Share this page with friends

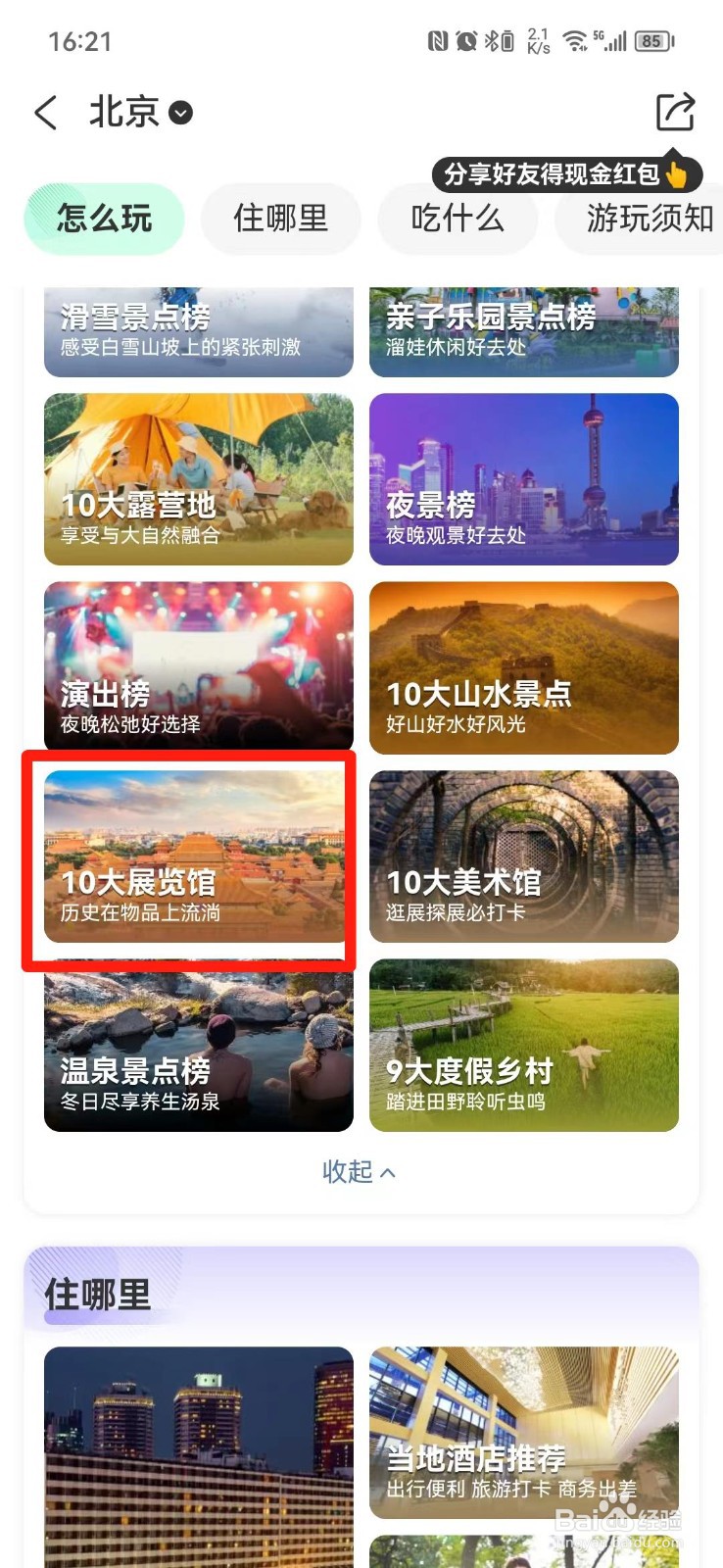pos(675,113)
